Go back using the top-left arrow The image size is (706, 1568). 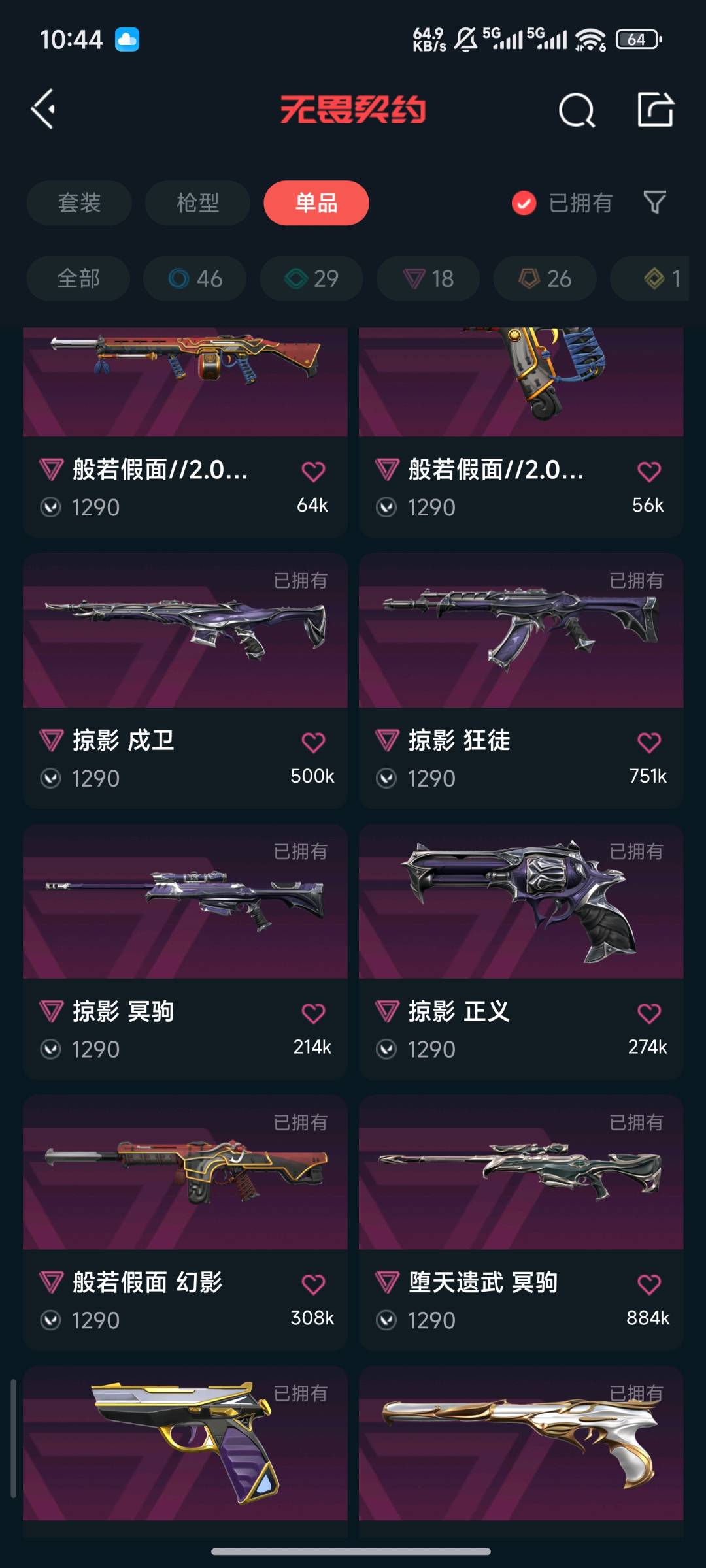[44, 109]
